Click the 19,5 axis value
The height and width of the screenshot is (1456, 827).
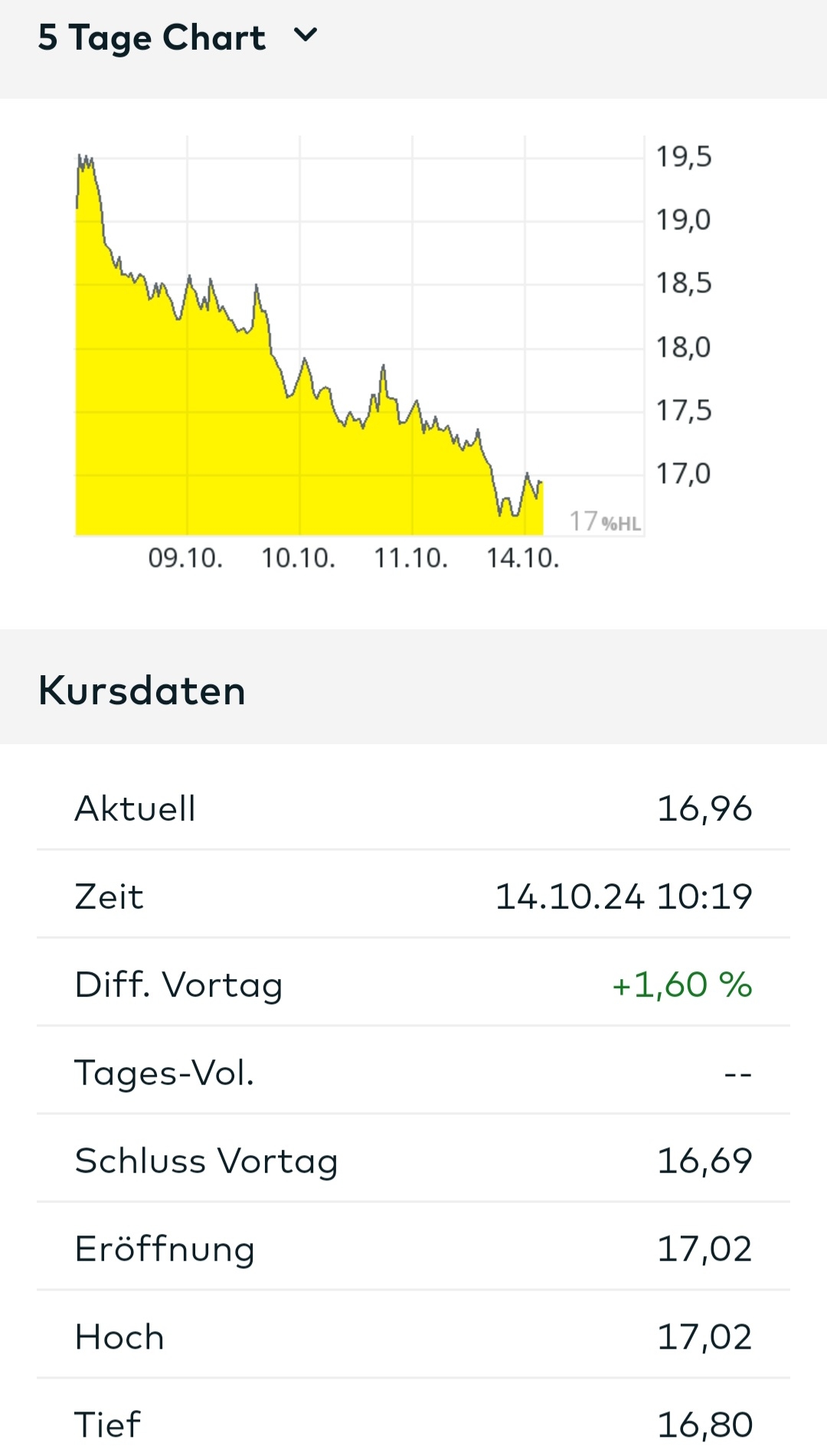point(684,158)
